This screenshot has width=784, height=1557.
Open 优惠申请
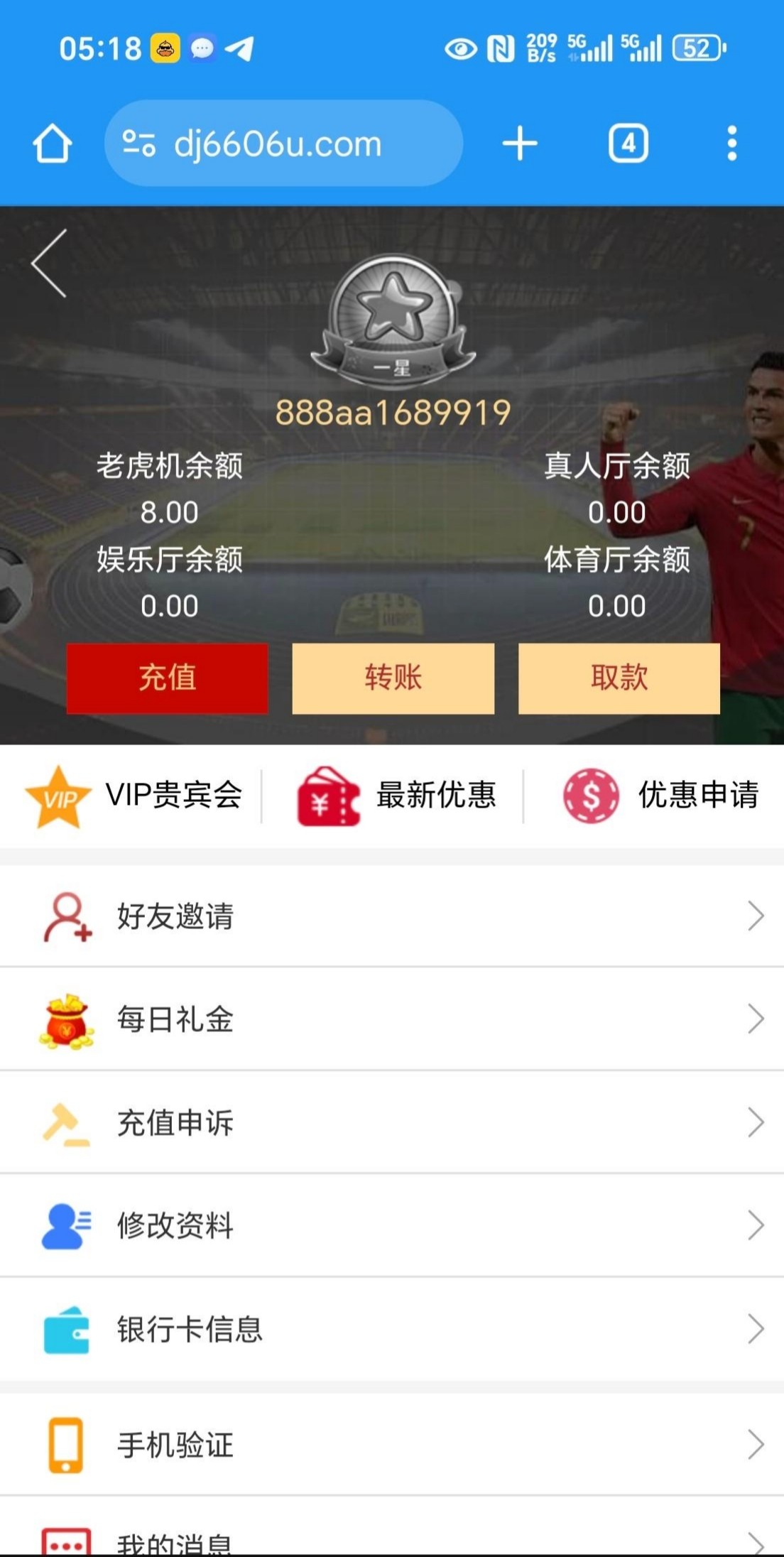point(660,796)
